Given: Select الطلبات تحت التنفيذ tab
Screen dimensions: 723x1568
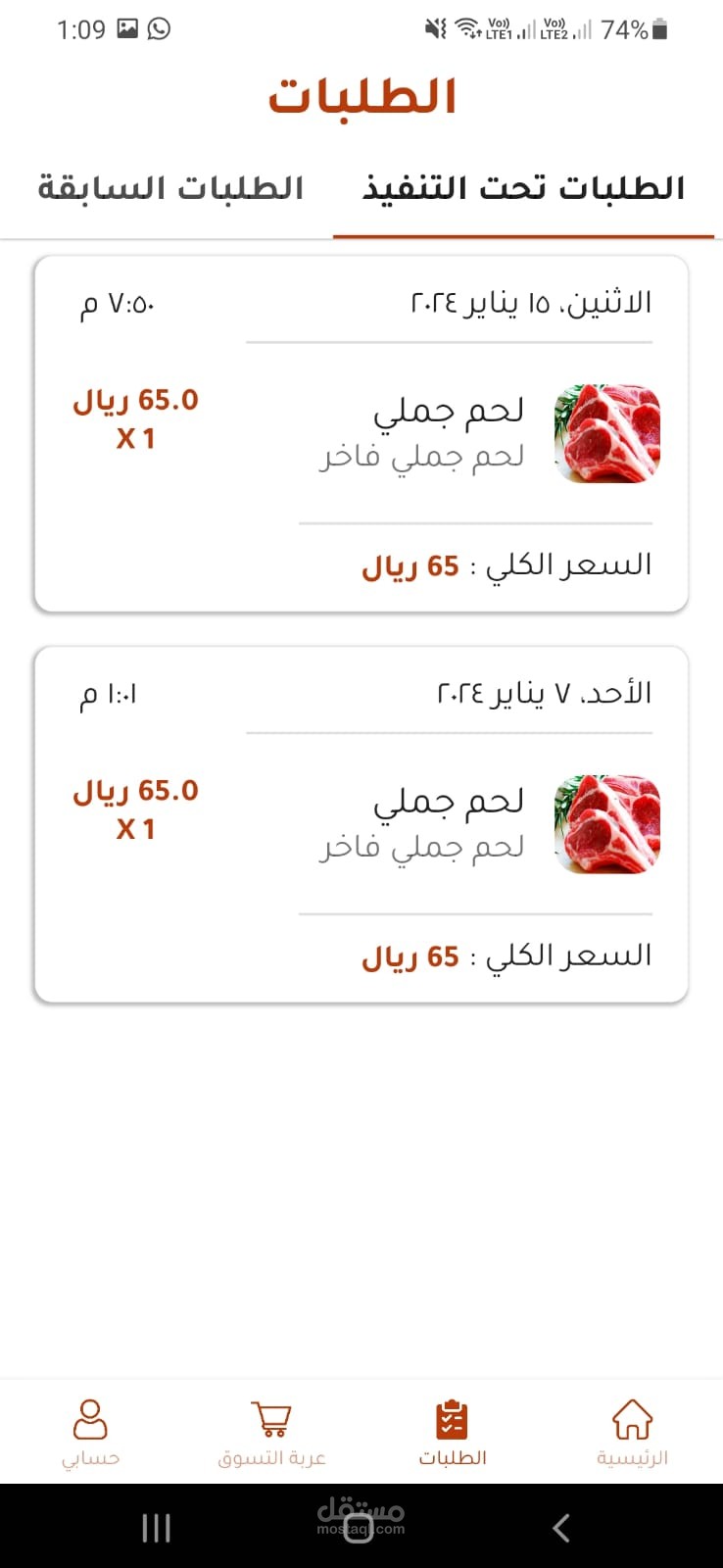Looking at the screenshot, I should tap(523, 188).
